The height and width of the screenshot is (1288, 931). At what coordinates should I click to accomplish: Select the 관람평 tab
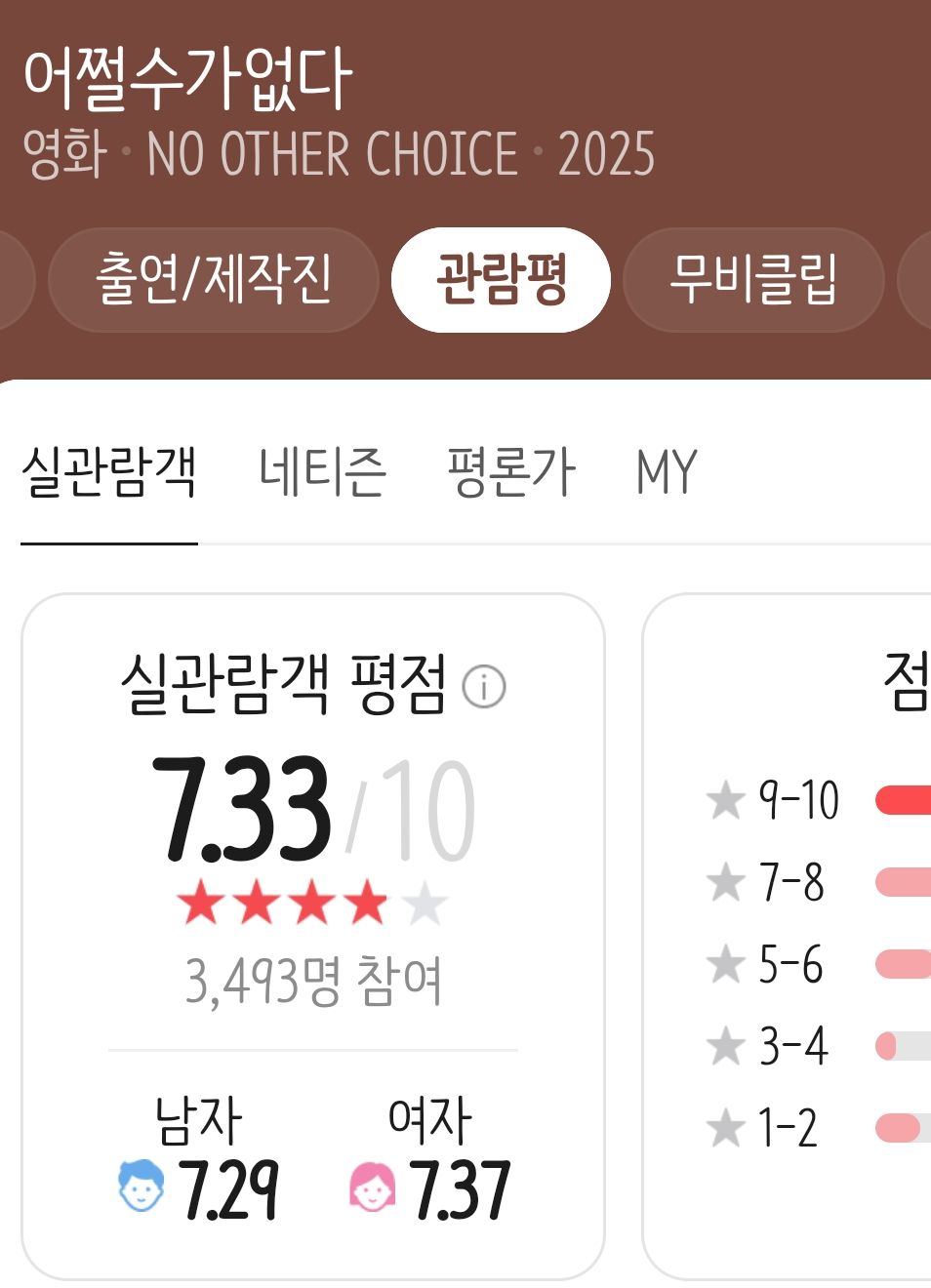click(501, 280)
